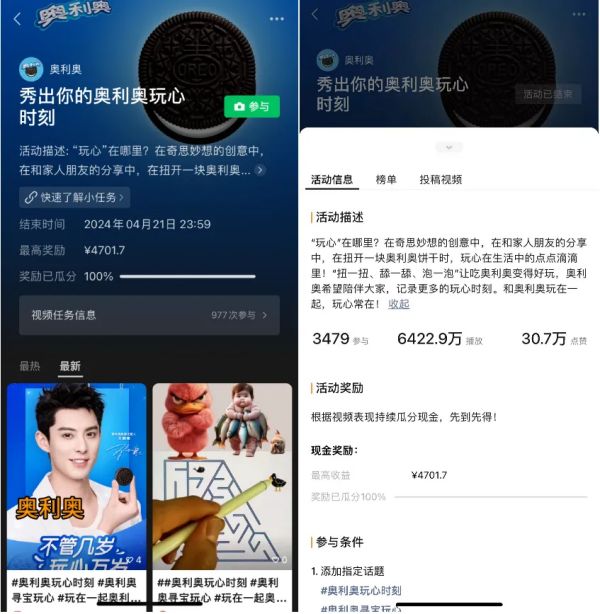Tap the green 参与 button
The image size is (600, 614).
[x=252, y=106]
